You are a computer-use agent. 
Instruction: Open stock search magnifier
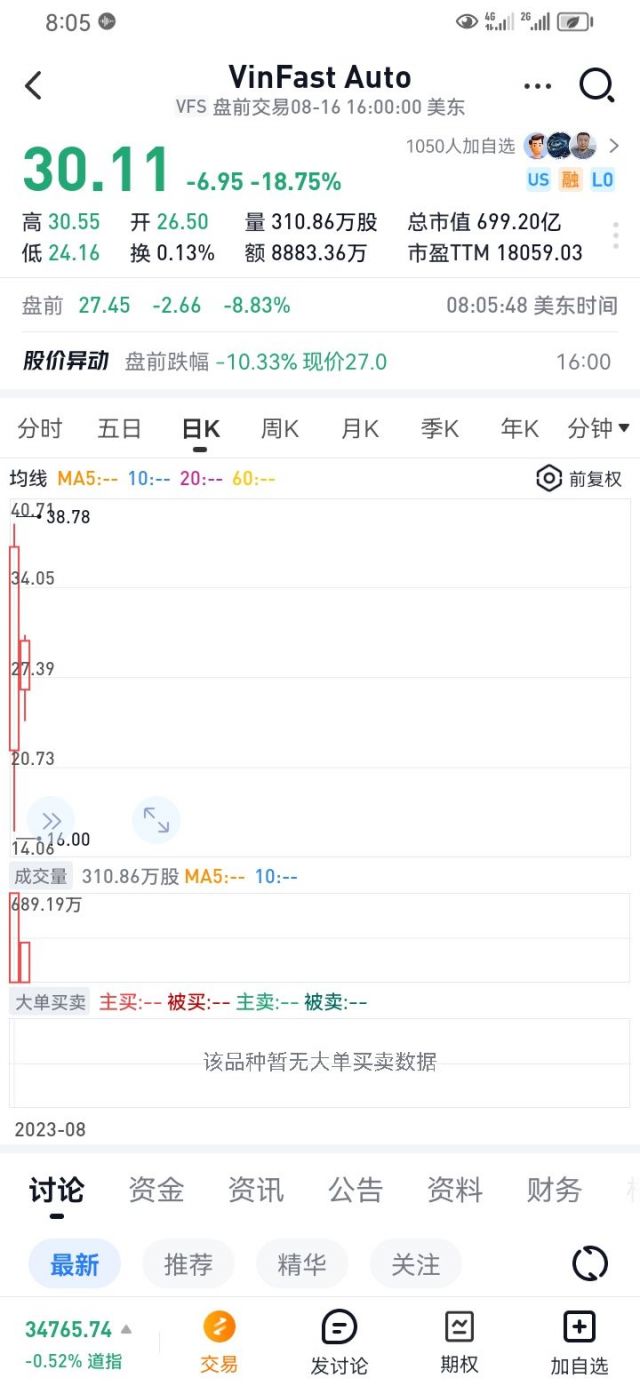pos(596,86)
